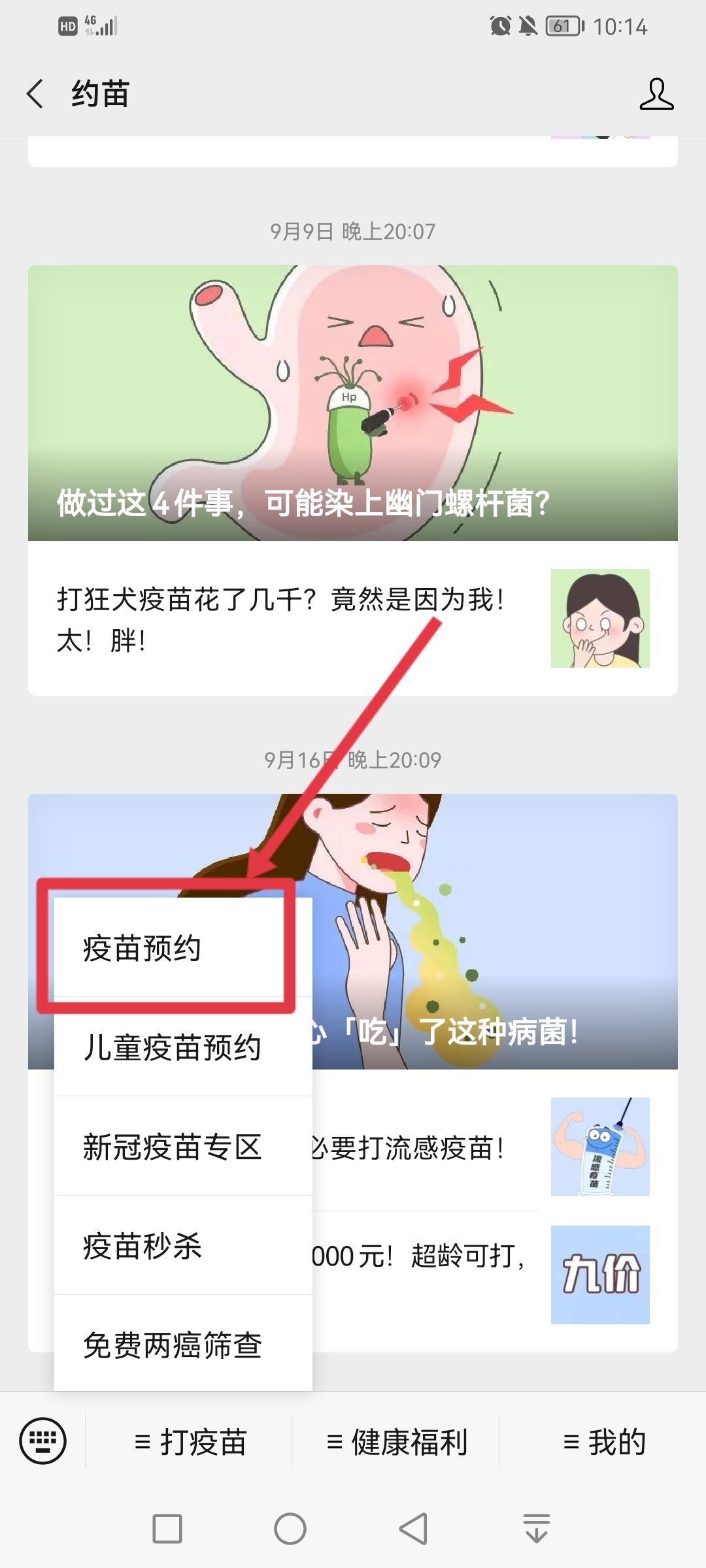
Task: Open the account profile icon
Action: [656, 94]
